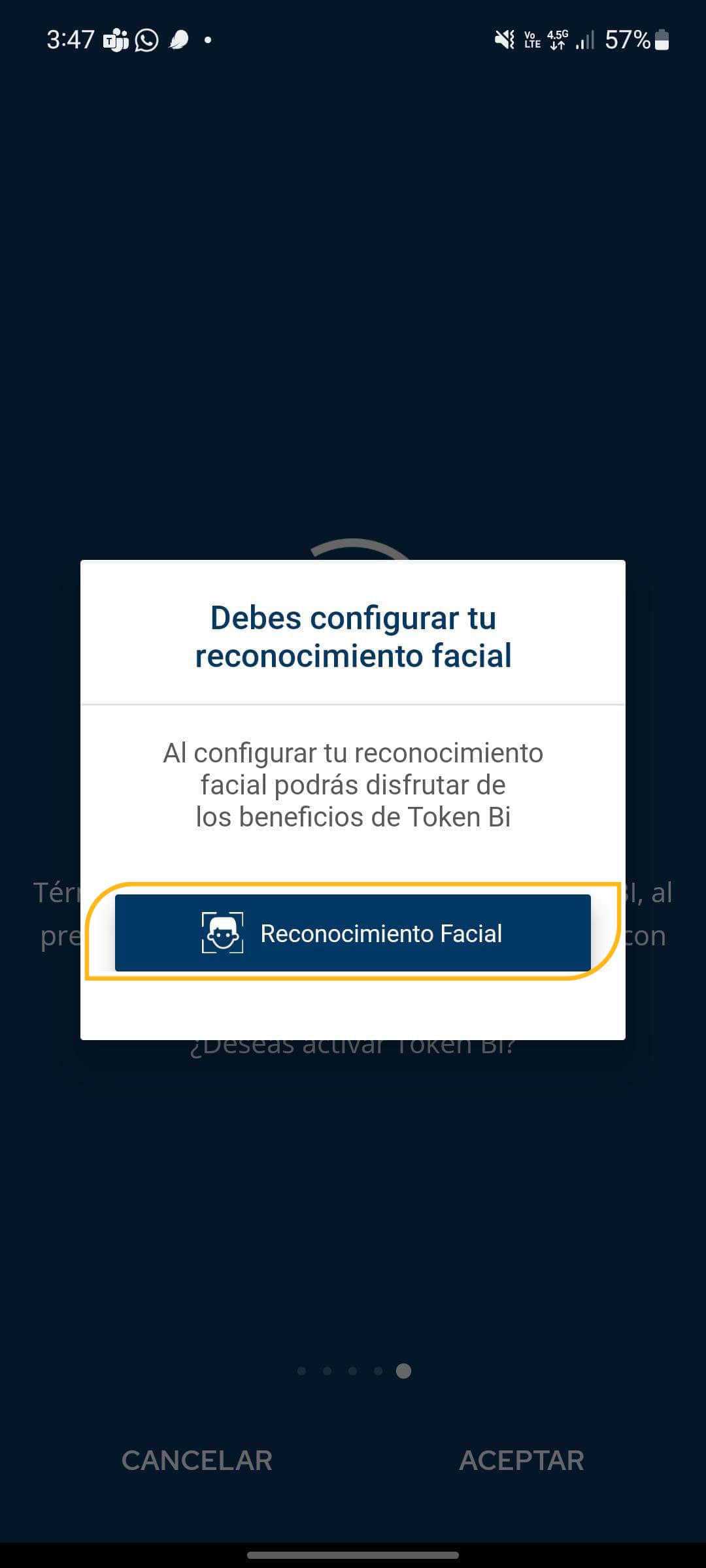
Task: Tap ACEPTAR to accept terms
Action: point(521,1461)
